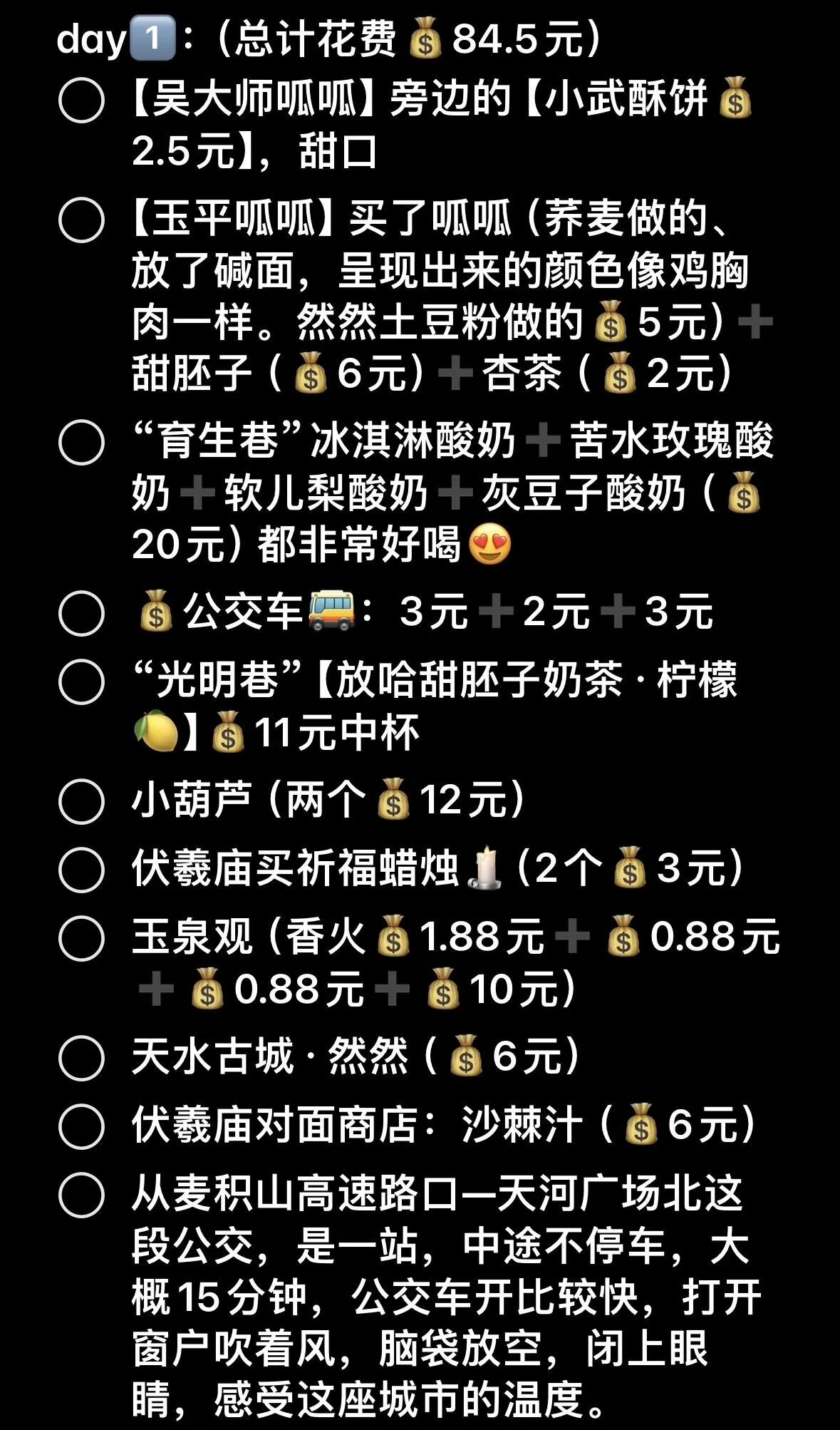The image size is (840, 1430).
Task: Check off the 小武酥饼 item
Action: click(x=81, y=101)
